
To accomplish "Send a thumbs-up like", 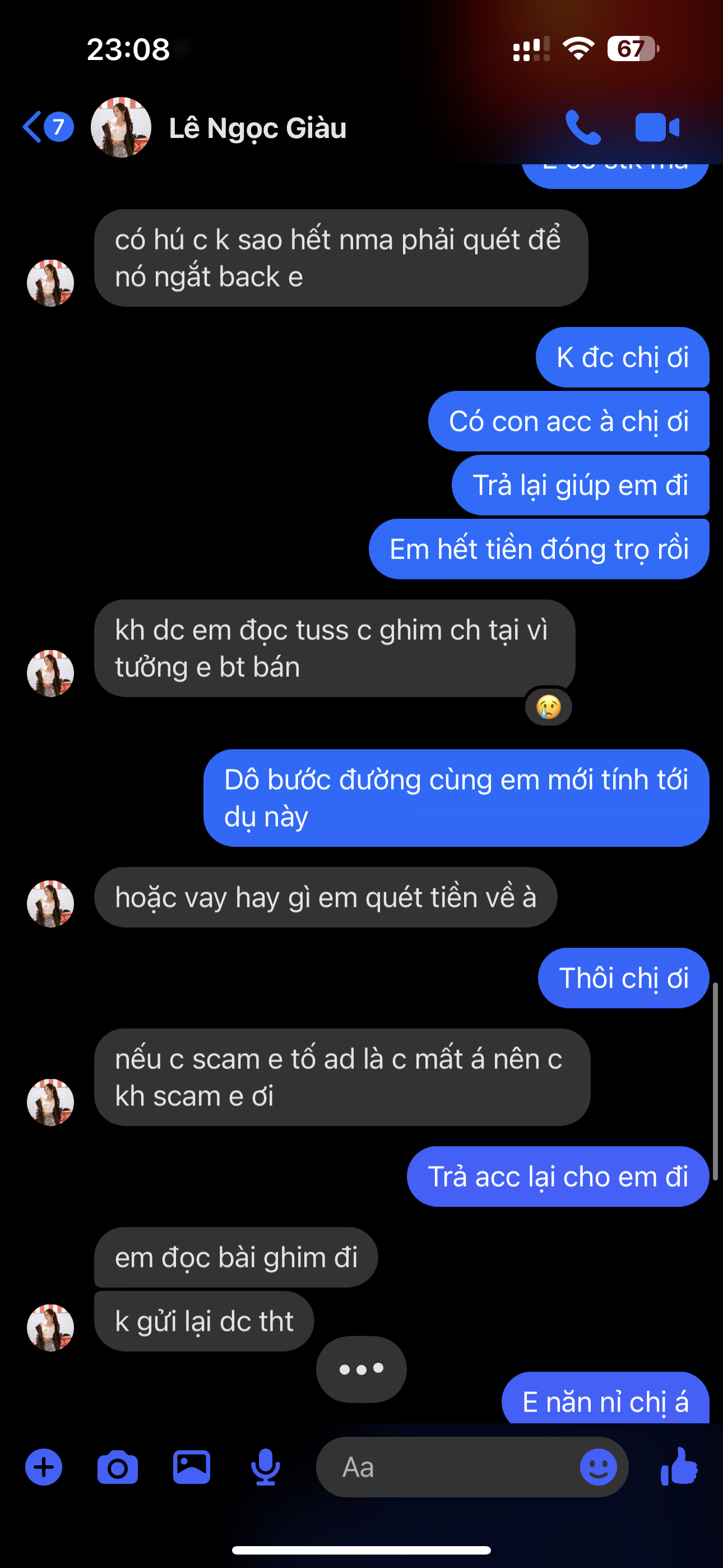I will (x=679, y=1468).
